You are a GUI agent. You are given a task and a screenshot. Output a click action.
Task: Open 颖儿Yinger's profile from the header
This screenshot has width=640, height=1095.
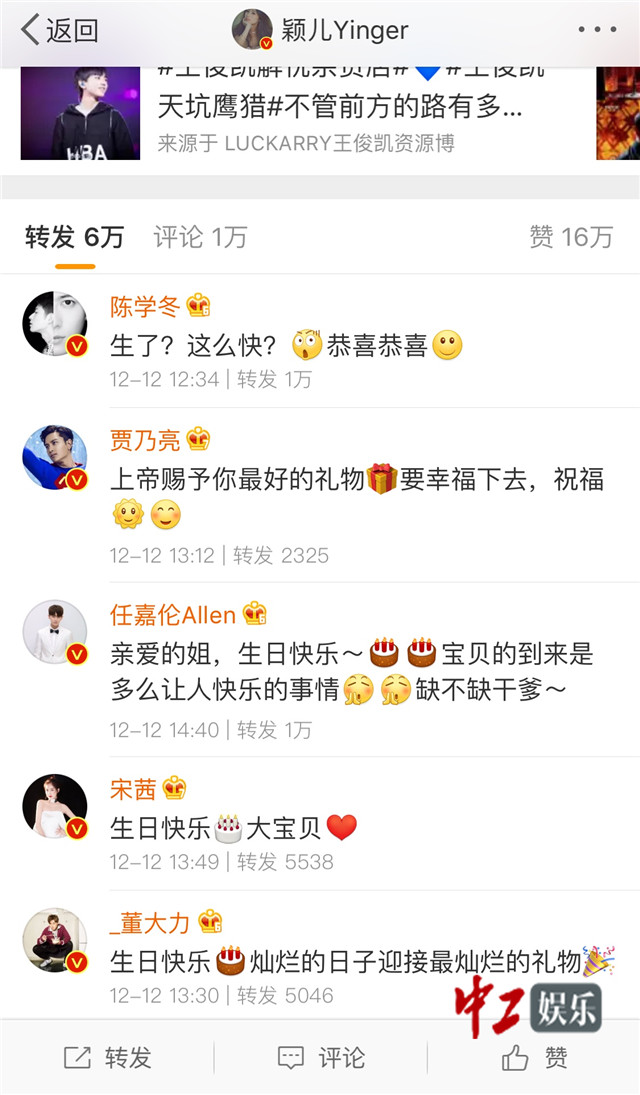322,30
